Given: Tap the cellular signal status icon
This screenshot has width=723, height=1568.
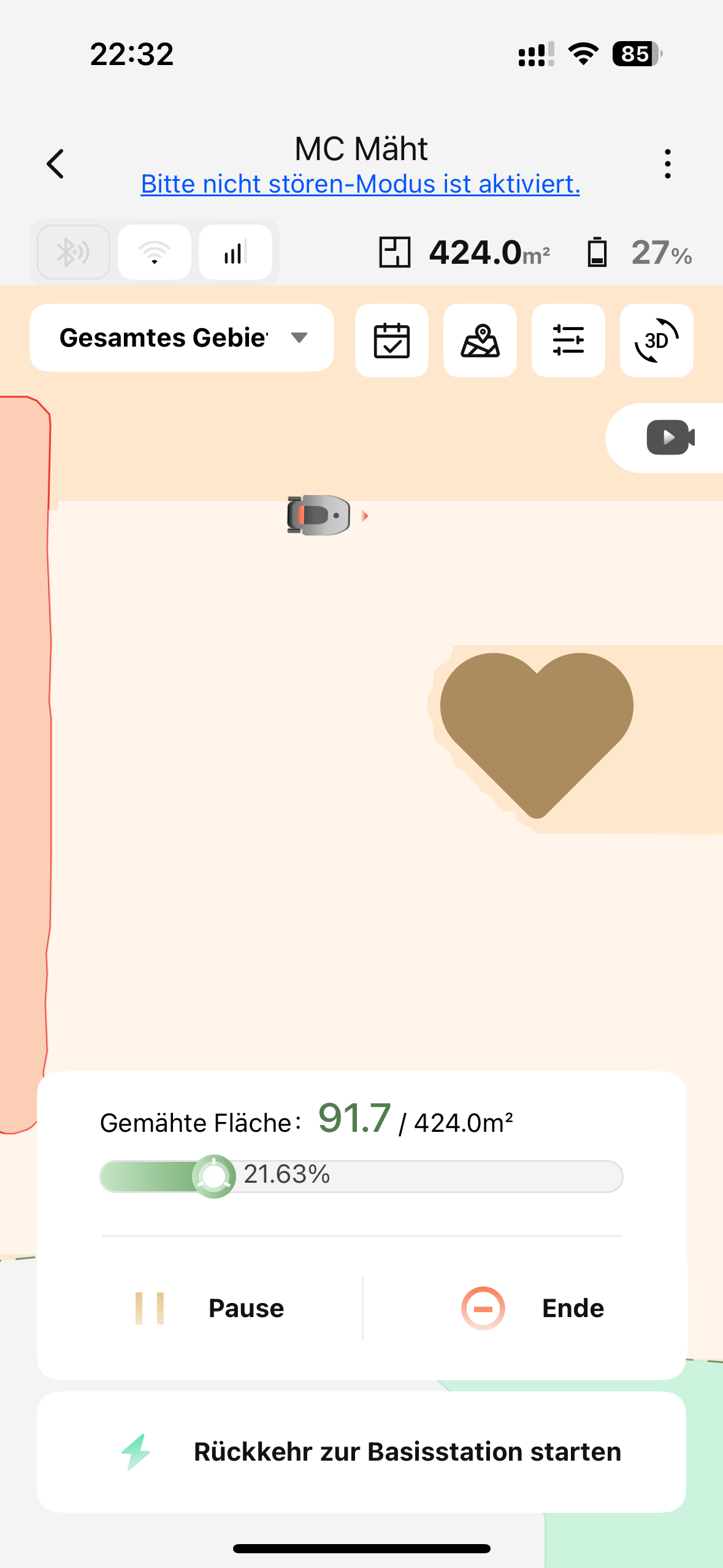Looking at the screenshot, I should 235,252.
